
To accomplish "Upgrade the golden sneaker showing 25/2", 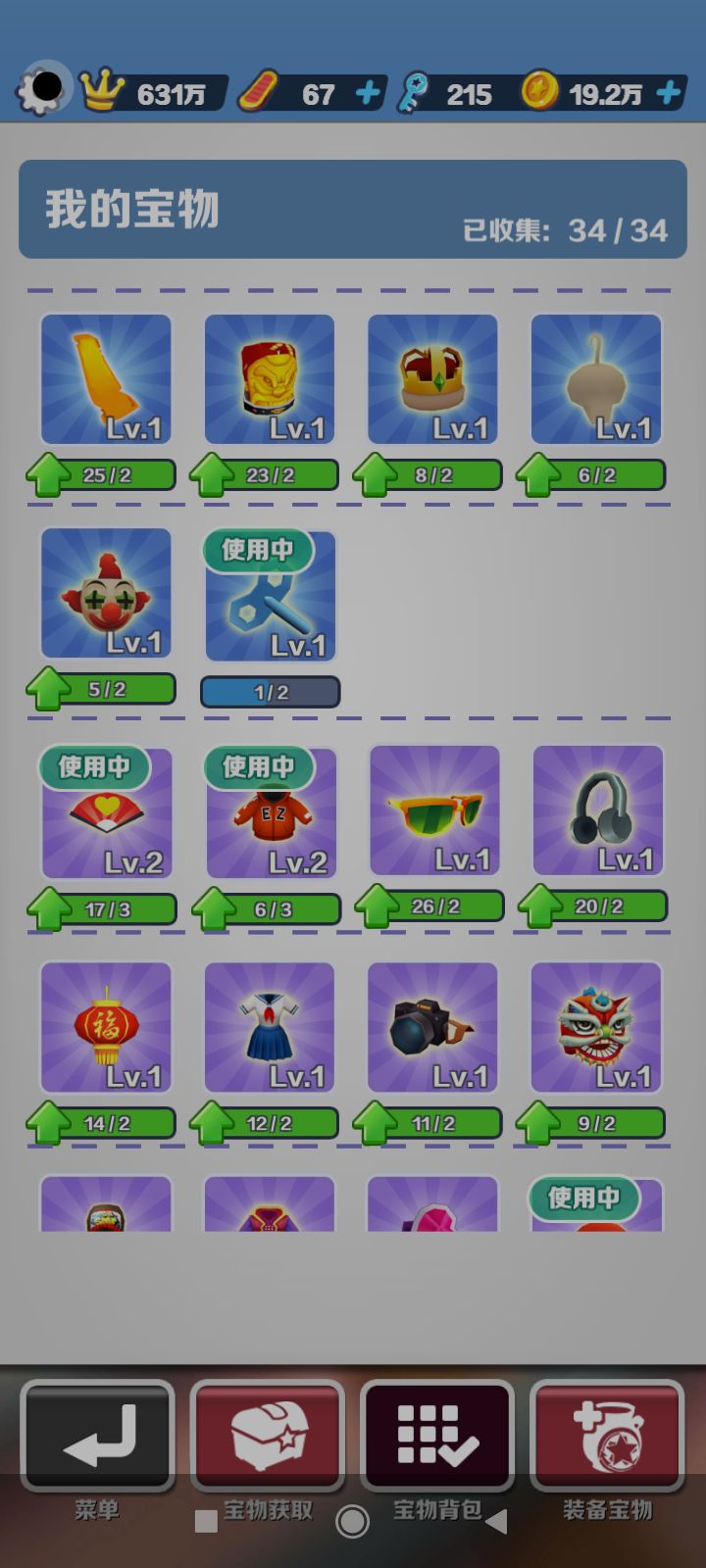I will pyautogui.click(x=47, y=476).
